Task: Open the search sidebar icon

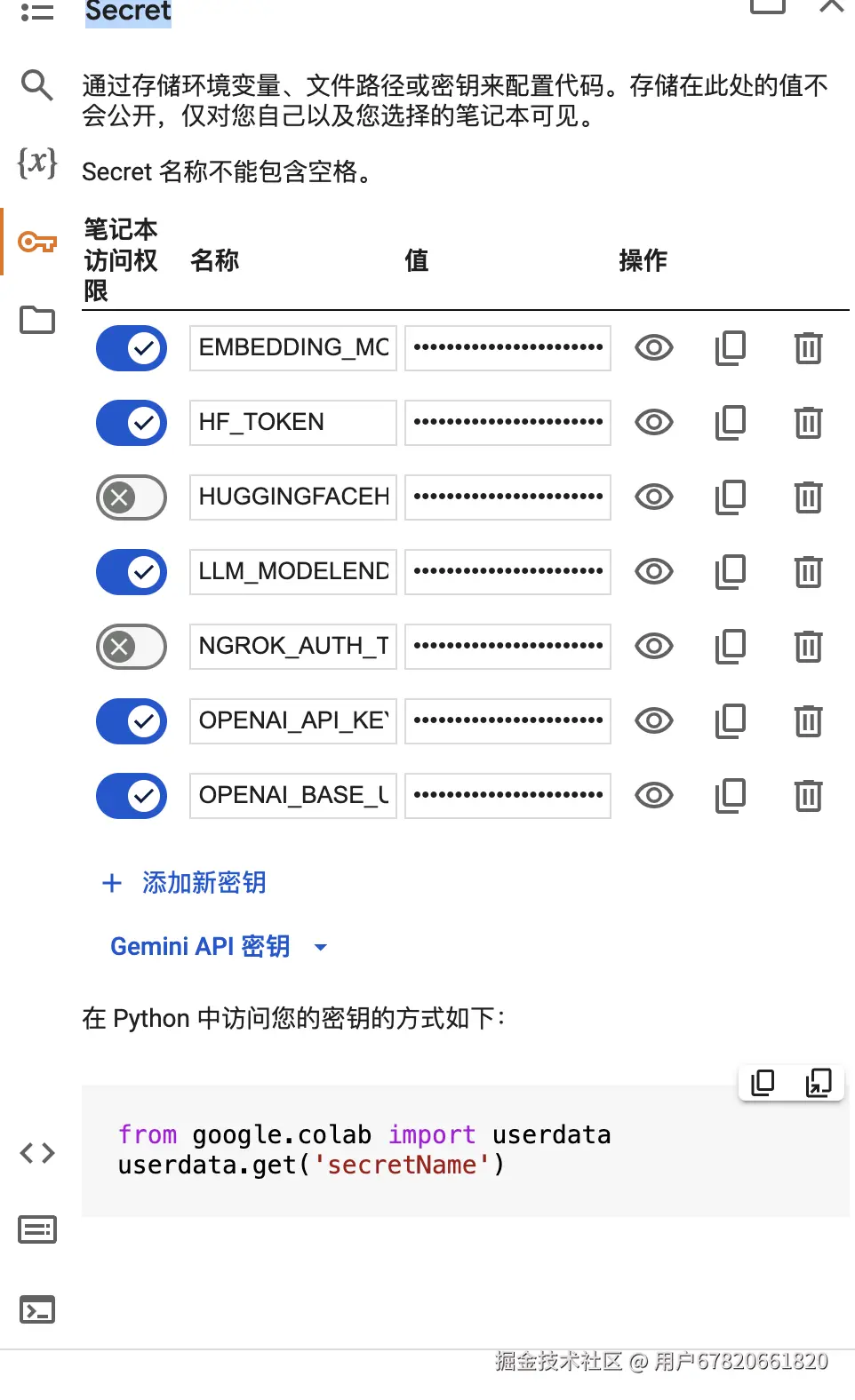Action: [x=36, y=85]
